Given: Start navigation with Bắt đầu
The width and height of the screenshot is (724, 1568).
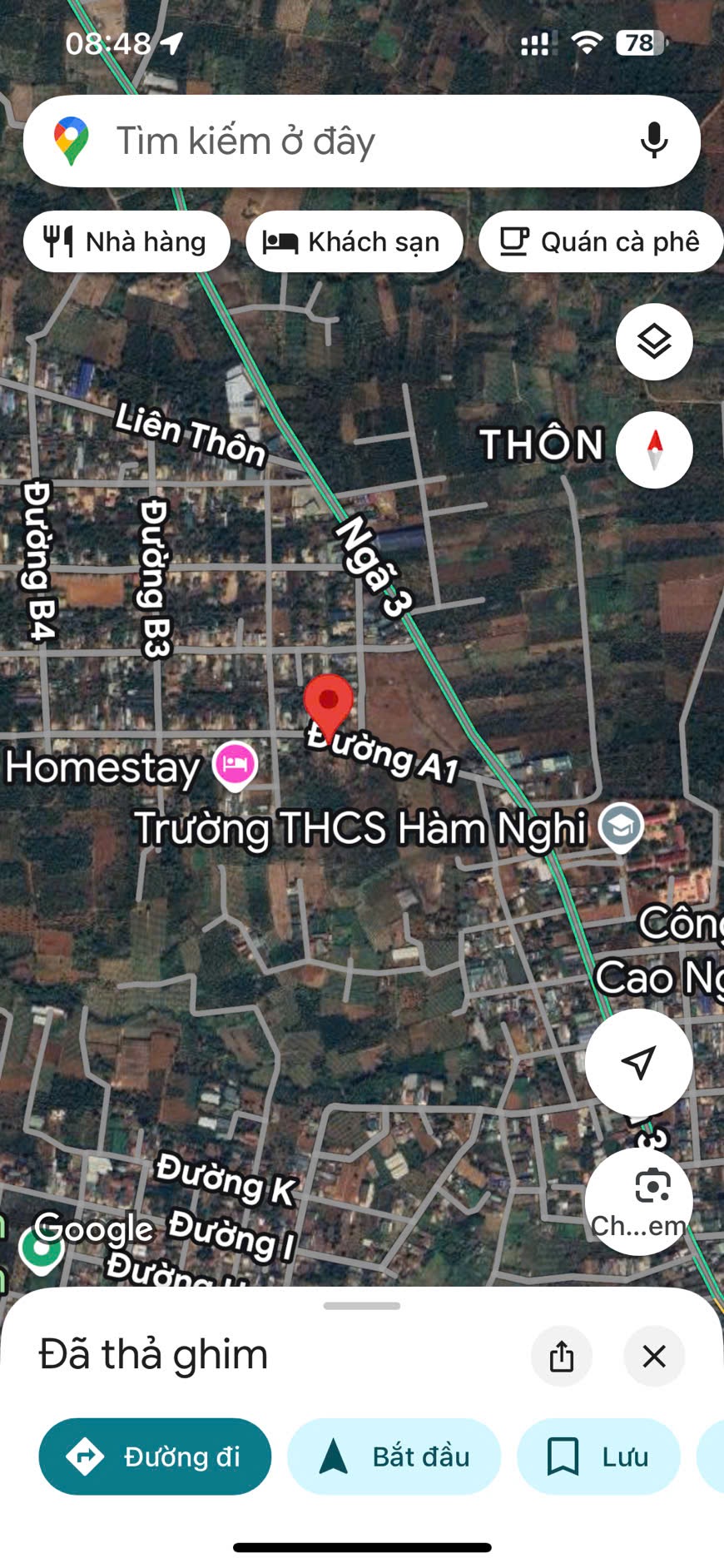Looking at the screenshot, I should [394, 1456].
